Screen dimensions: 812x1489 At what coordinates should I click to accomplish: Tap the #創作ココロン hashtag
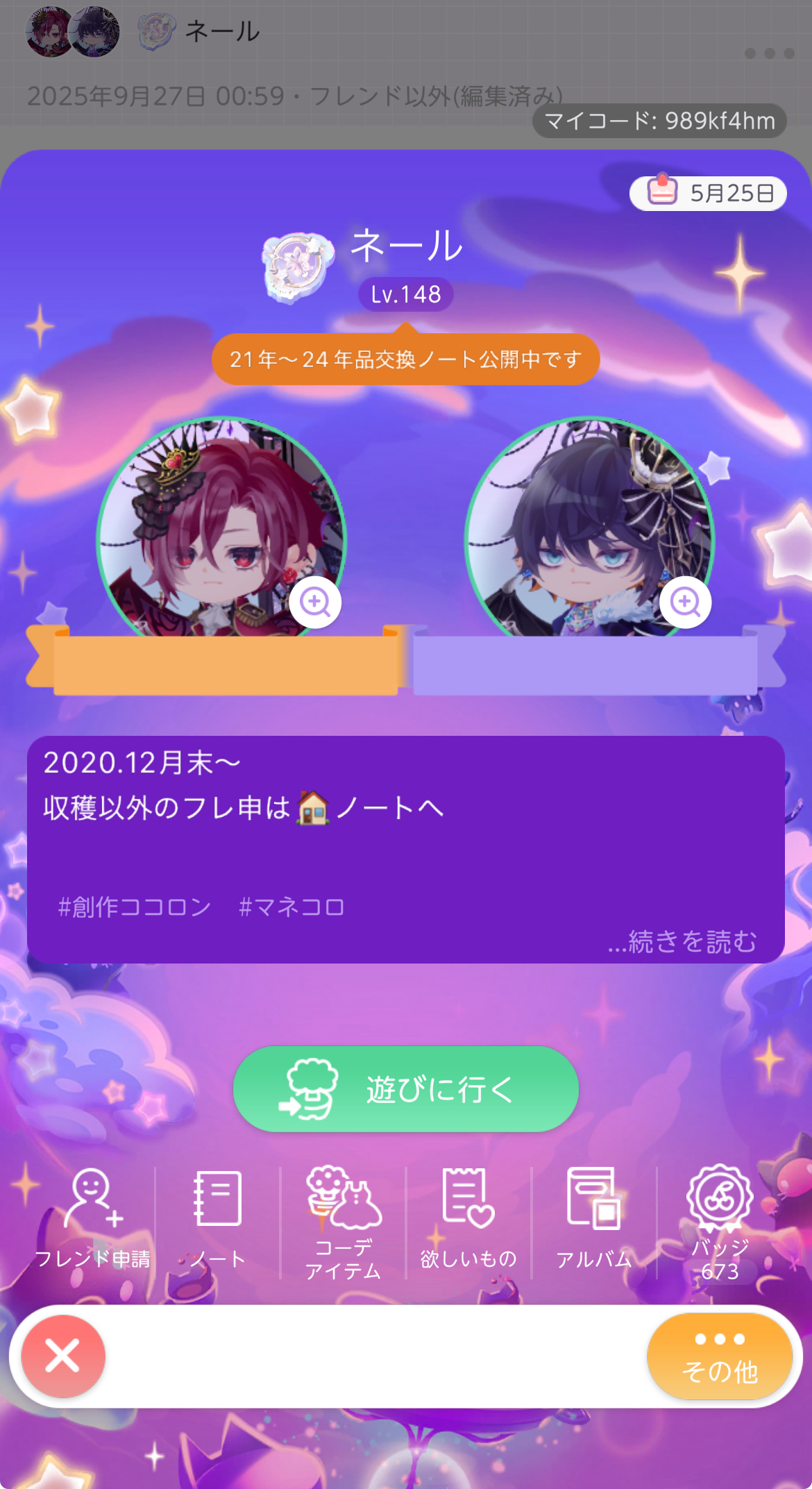(x=135, y=907)
